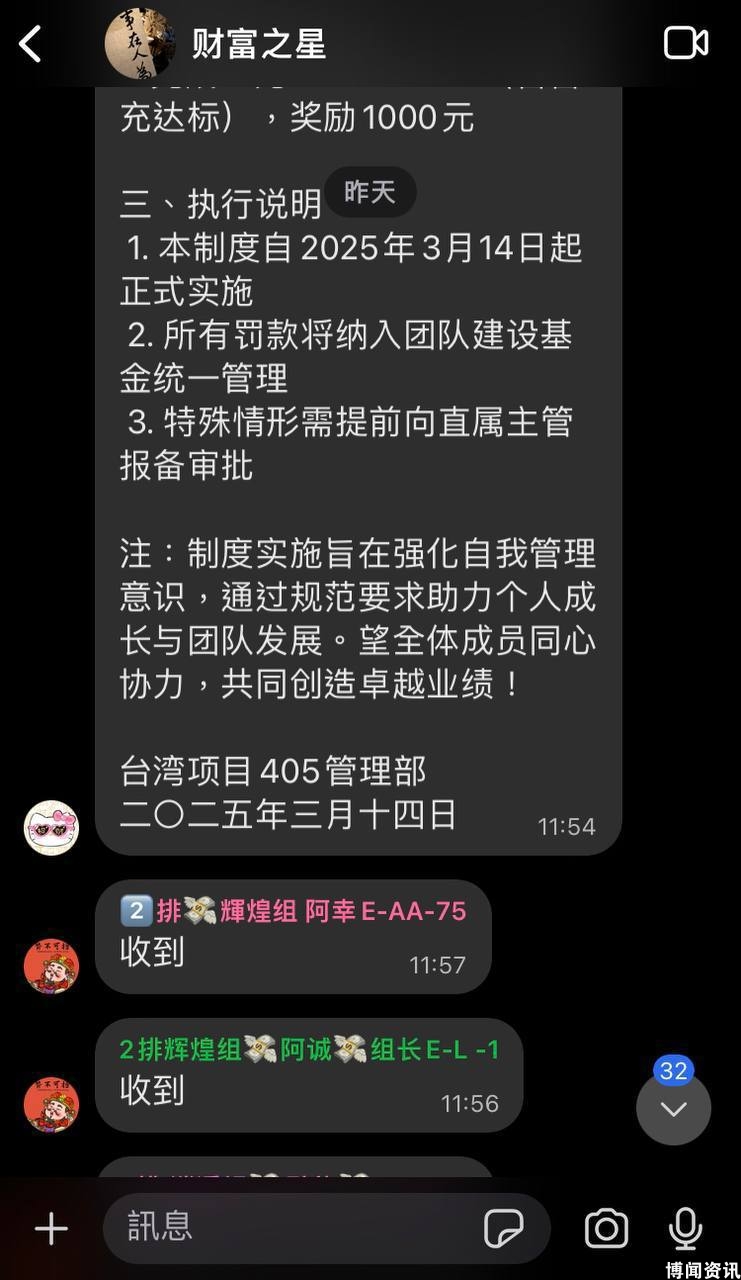Start a video call with 财富之星
Viewport: 741px width, 1280px height.
(686, 43)
